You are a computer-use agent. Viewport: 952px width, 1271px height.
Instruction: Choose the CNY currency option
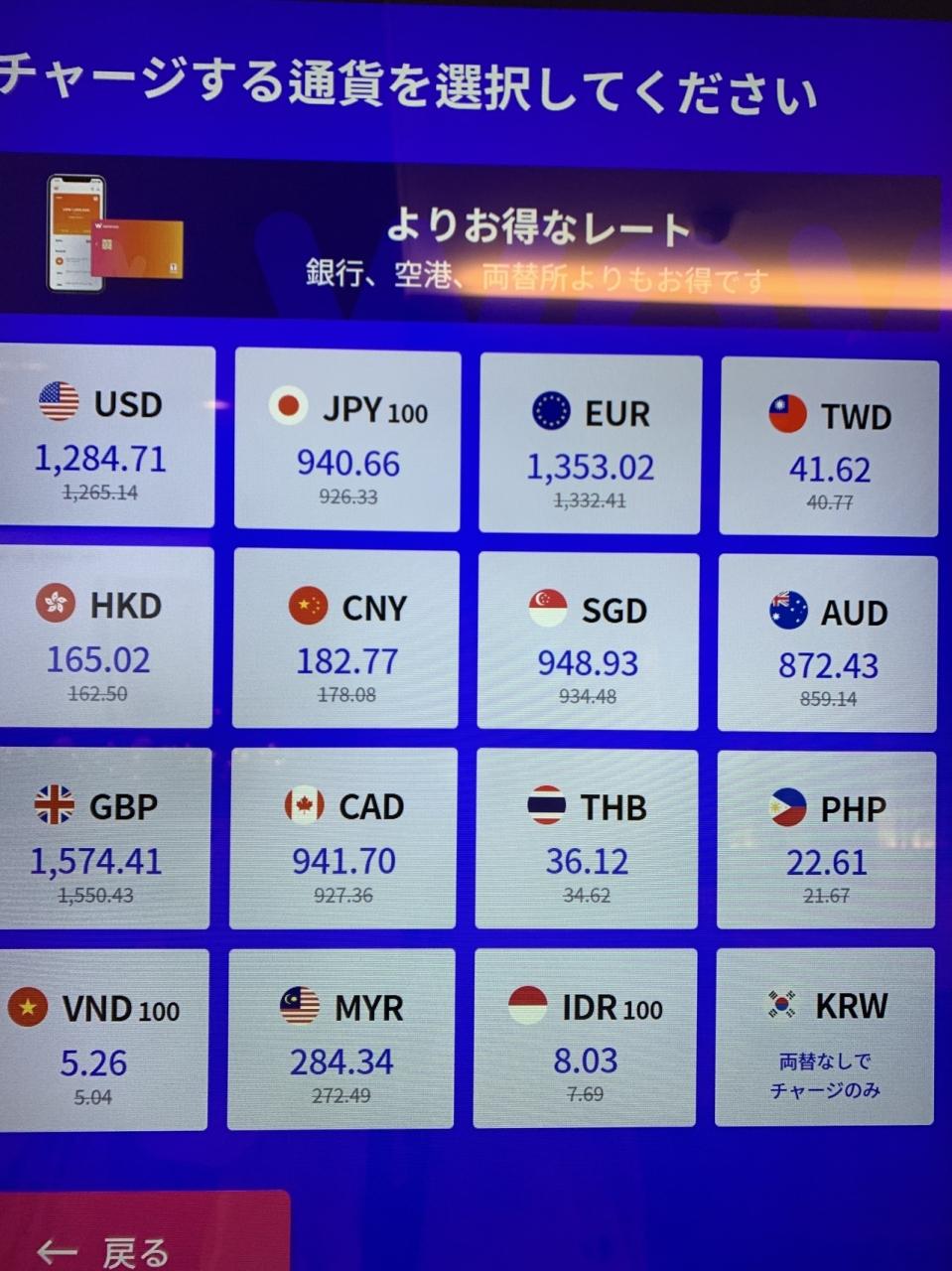pyautogui.click(x=345, y=639)
